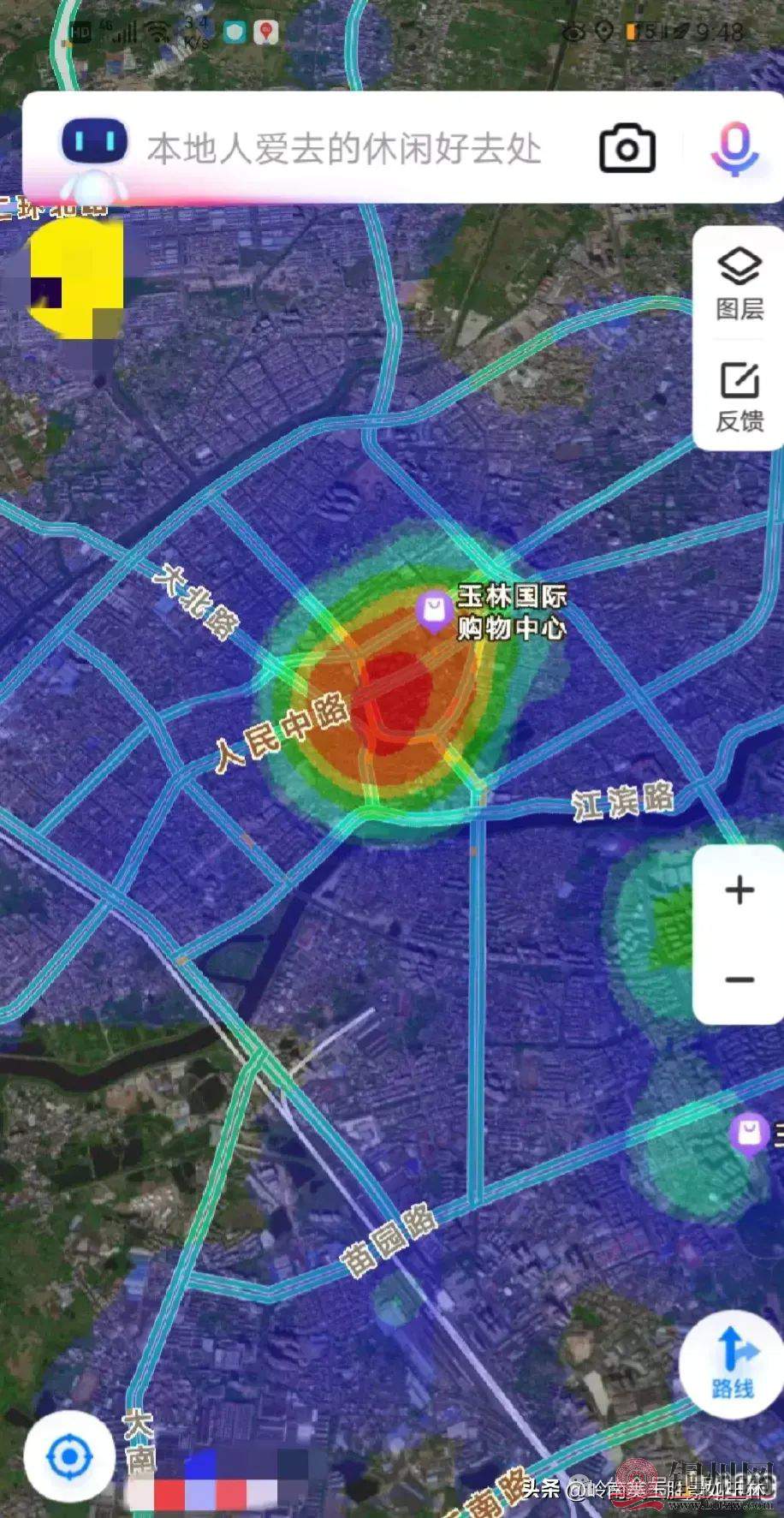Open the 图层 layers menu
This screenshot has width=784, height=1518.
(x=739, y=283)
